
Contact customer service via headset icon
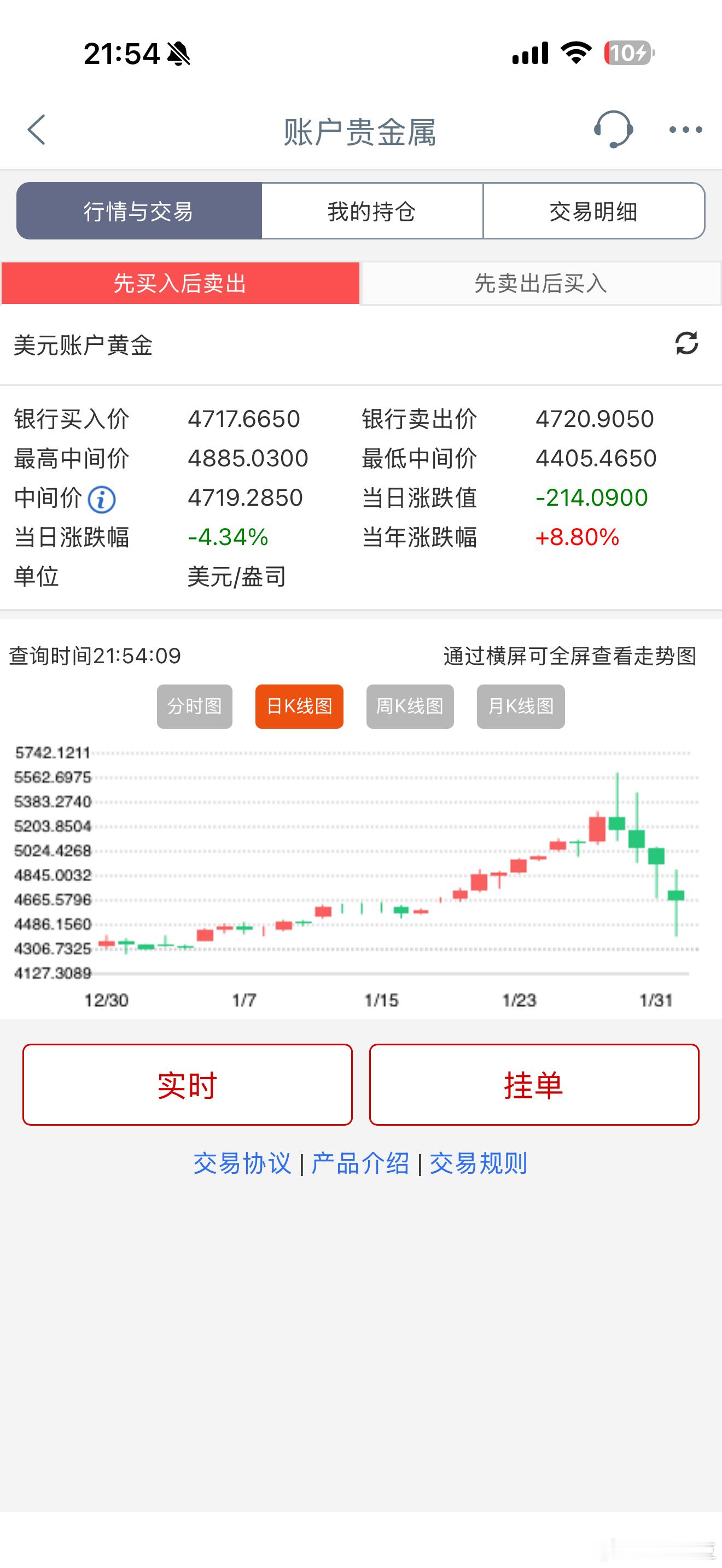click(613, 130)
